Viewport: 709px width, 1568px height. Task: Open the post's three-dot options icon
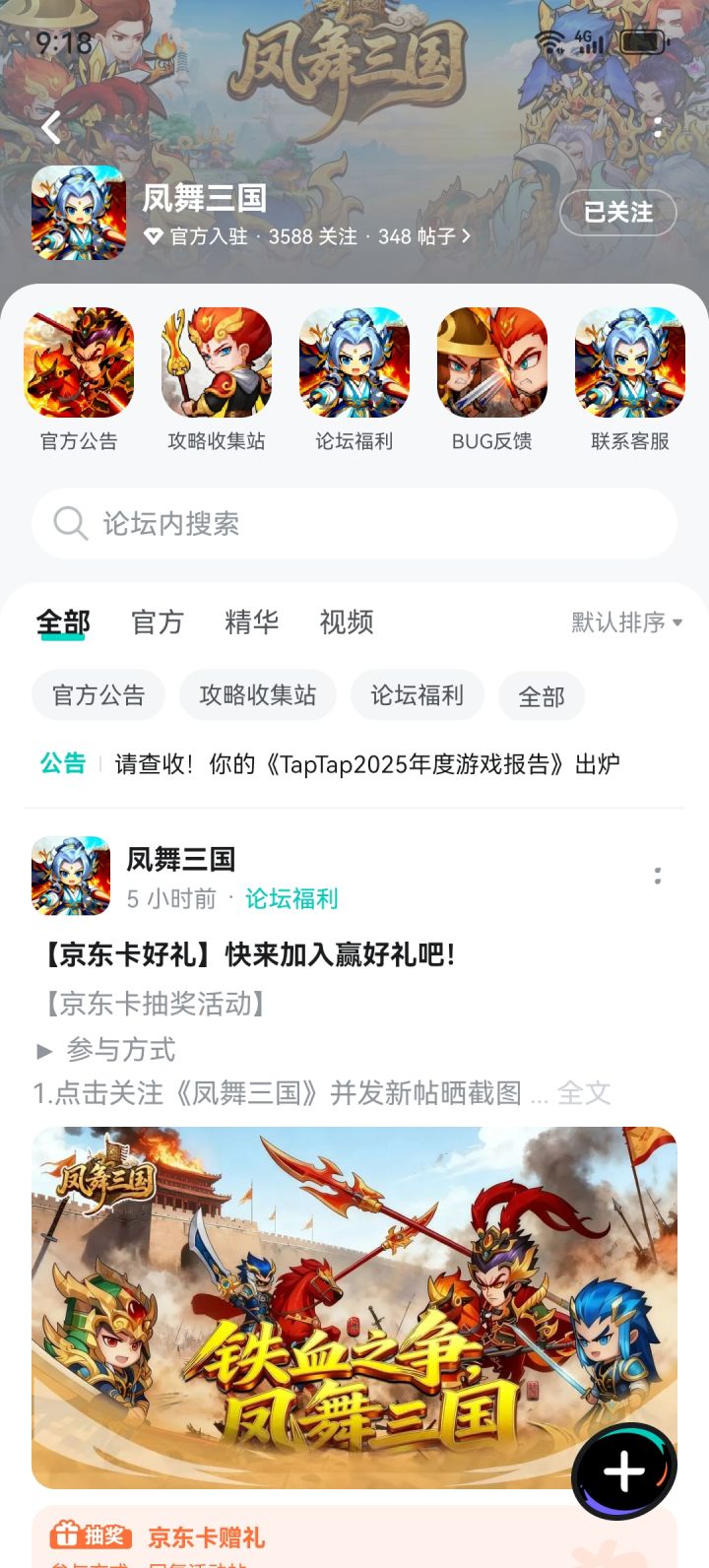pyautogui.click(x=658, y=877)
